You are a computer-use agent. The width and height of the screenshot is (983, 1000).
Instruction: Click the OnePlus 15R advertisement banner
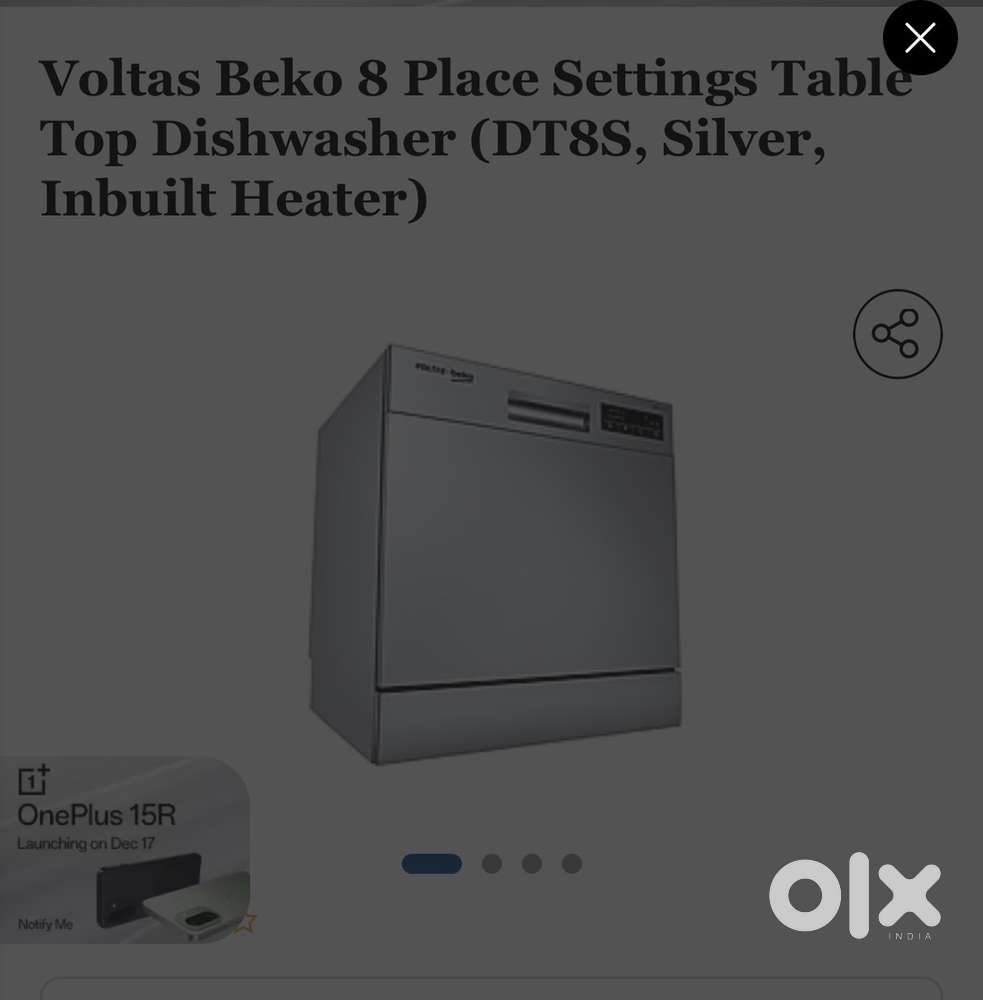click(125, 848)
